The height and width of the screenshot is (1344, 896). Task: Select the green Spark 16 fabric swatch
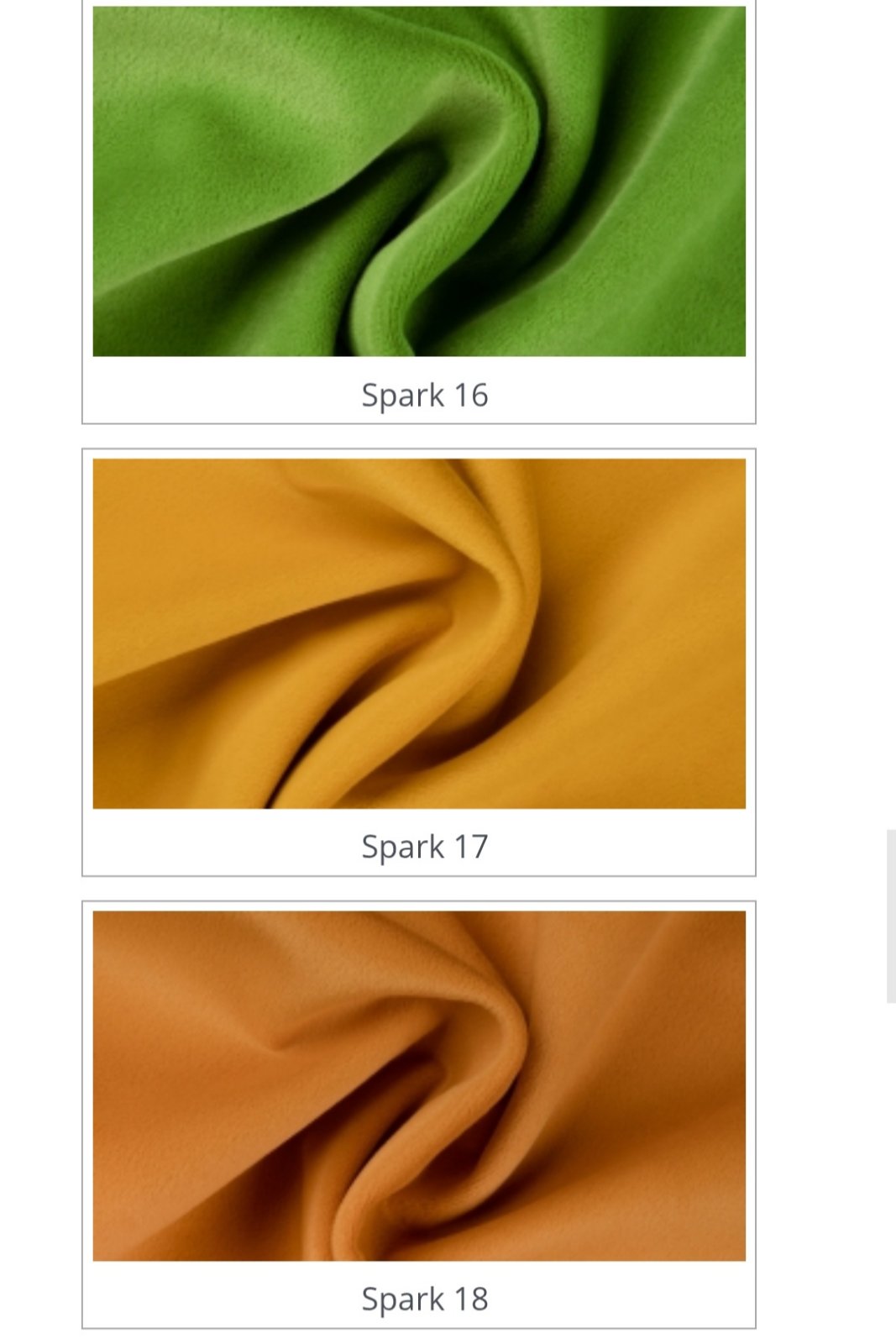click(418, 181)
